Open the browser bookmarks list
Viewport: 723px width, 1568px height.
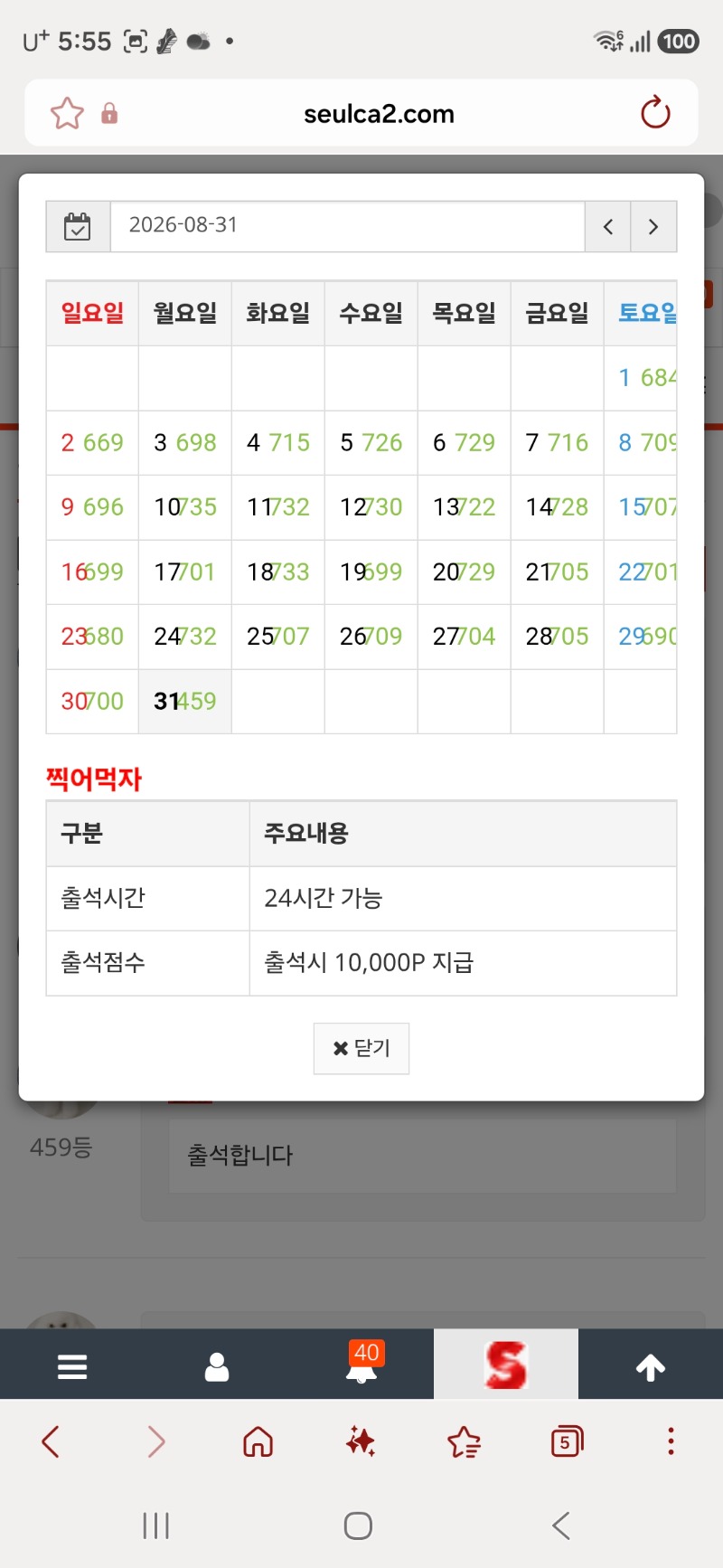click(x=465, y=1441)
